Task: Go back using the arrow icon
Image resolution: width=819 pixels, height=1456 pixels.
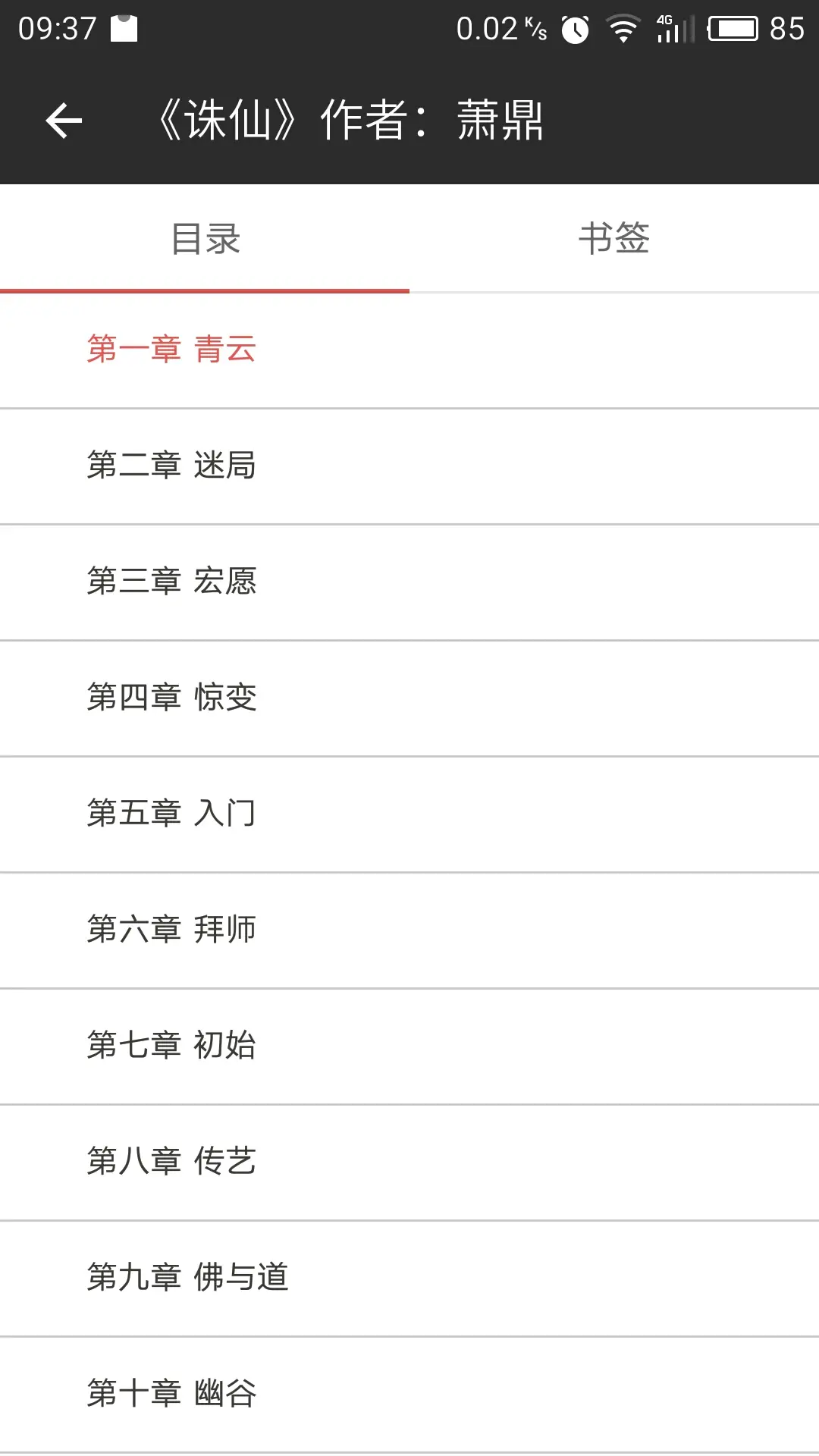Action: click(x=64, y=121)
